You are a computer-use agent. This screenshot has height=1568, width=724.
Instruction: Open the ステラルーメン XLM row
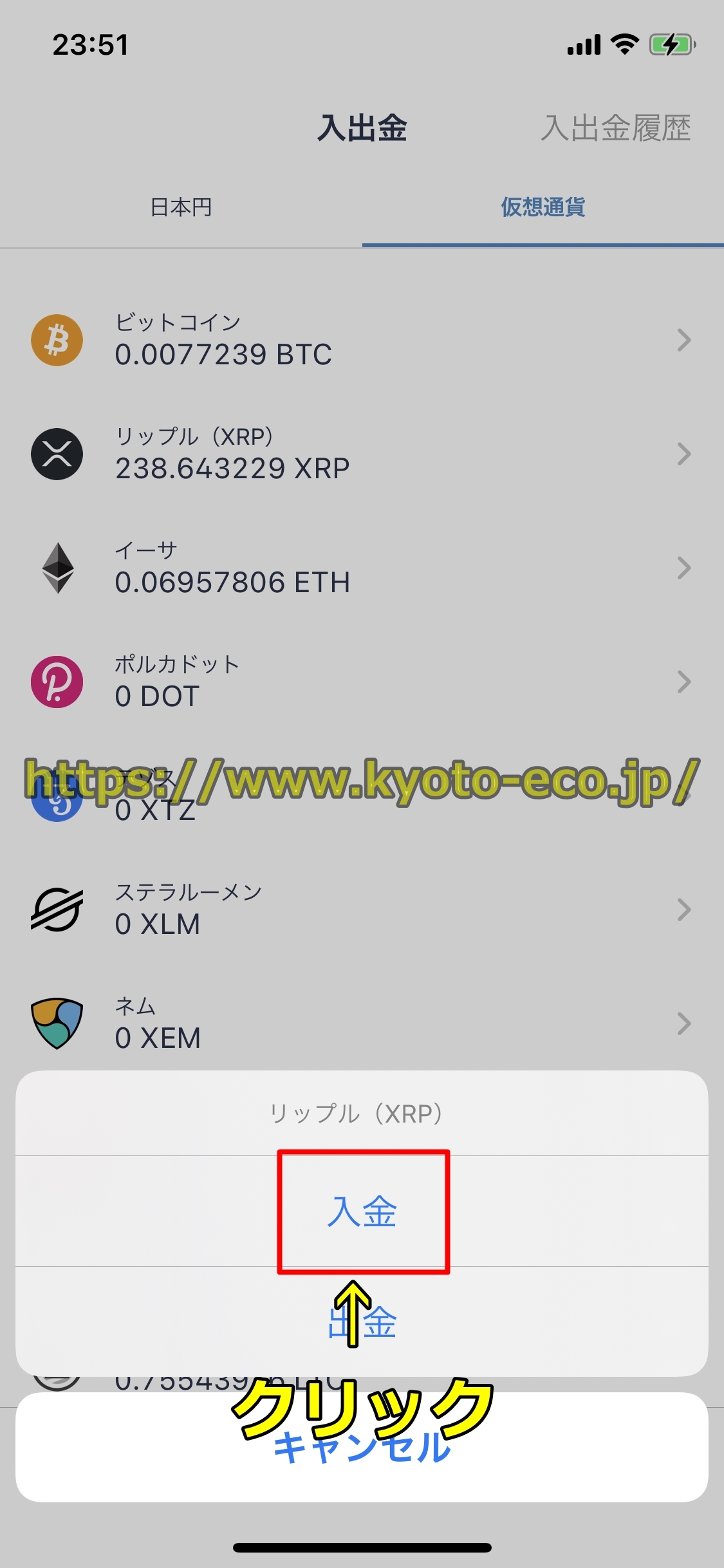point(362,910)
